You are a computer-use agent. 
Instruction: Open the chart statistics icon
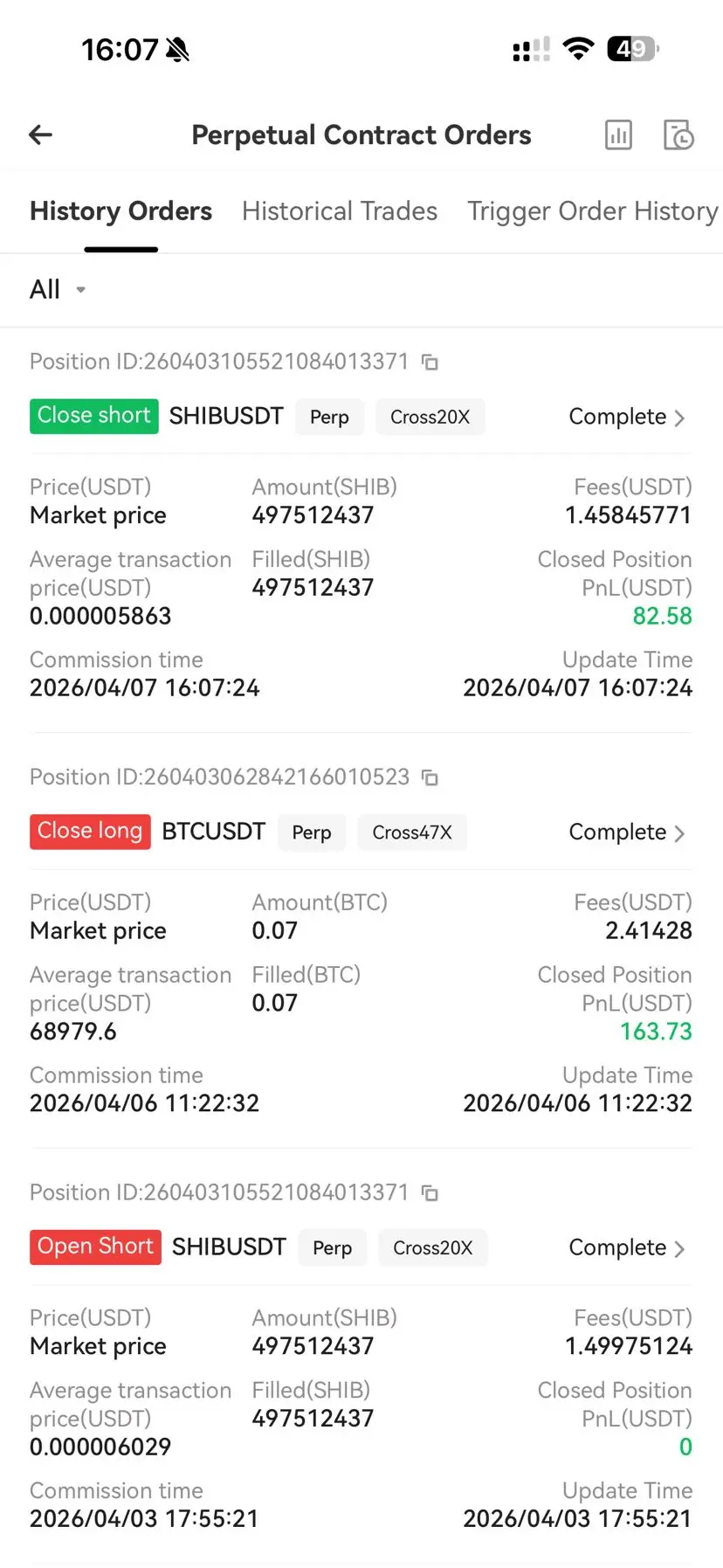(618, 135)
